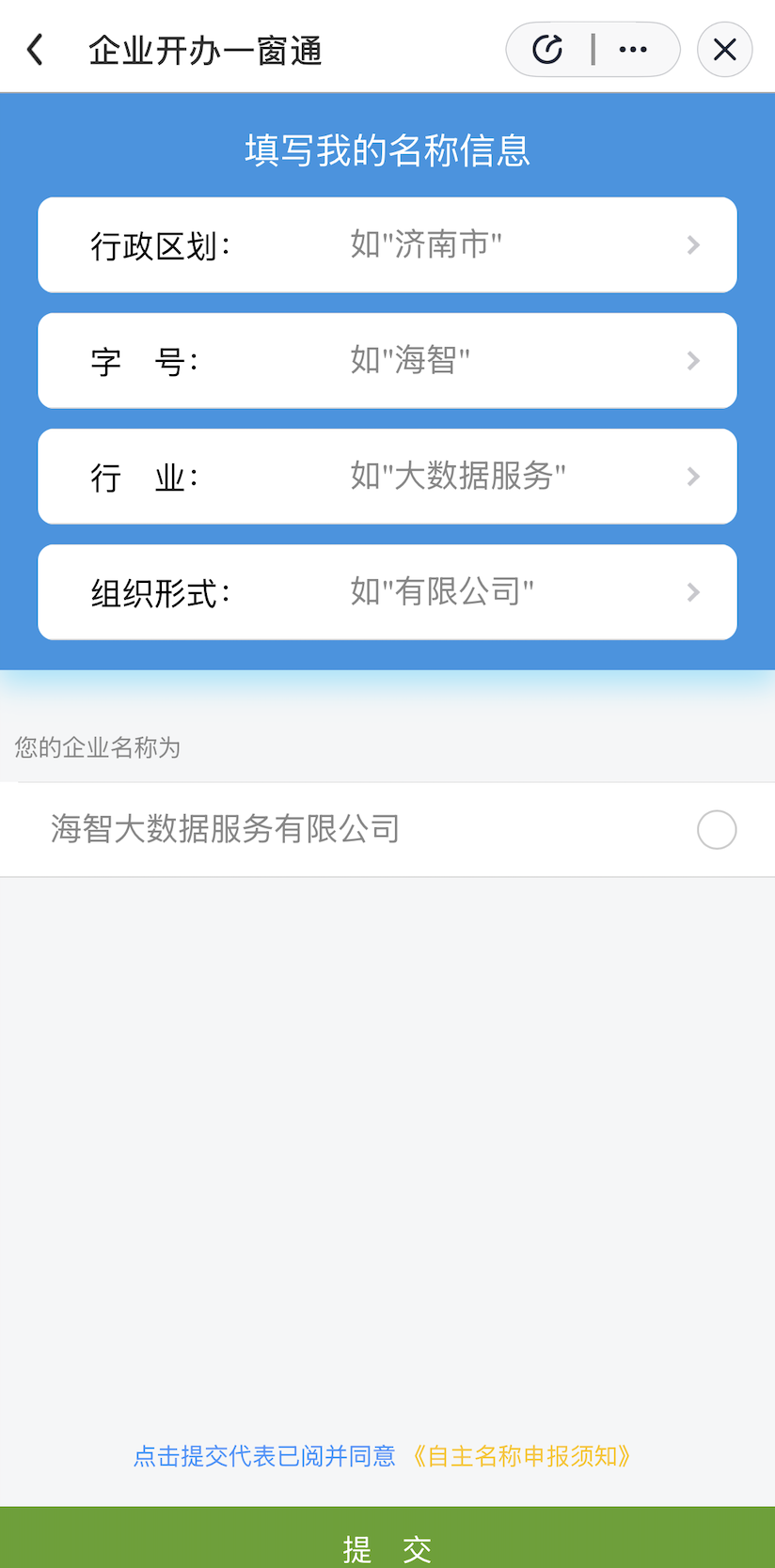Select 行政区划 administrative region

point(387,245)
